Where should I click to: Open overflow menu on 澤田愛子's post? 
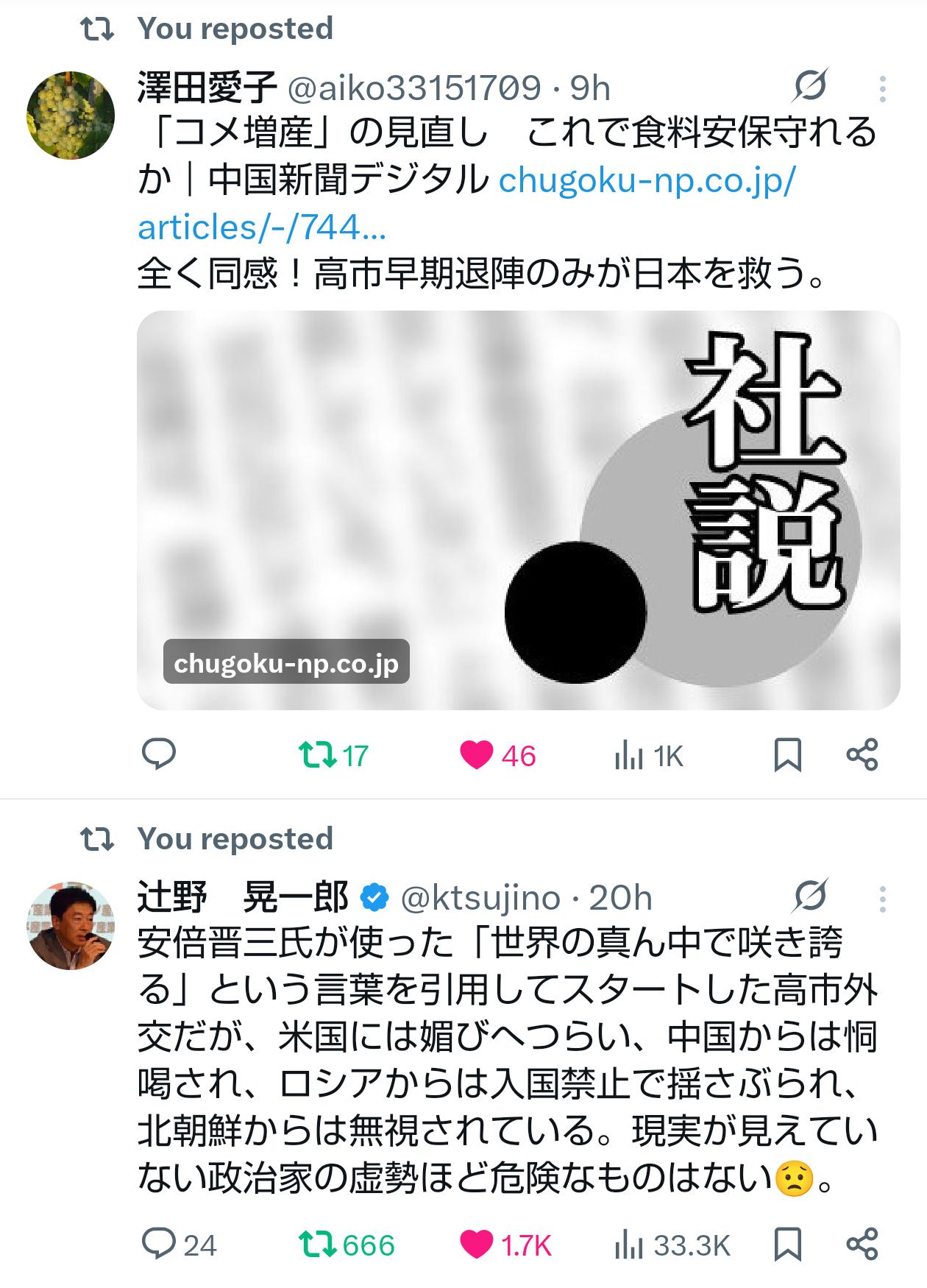(x=882, y=89)
